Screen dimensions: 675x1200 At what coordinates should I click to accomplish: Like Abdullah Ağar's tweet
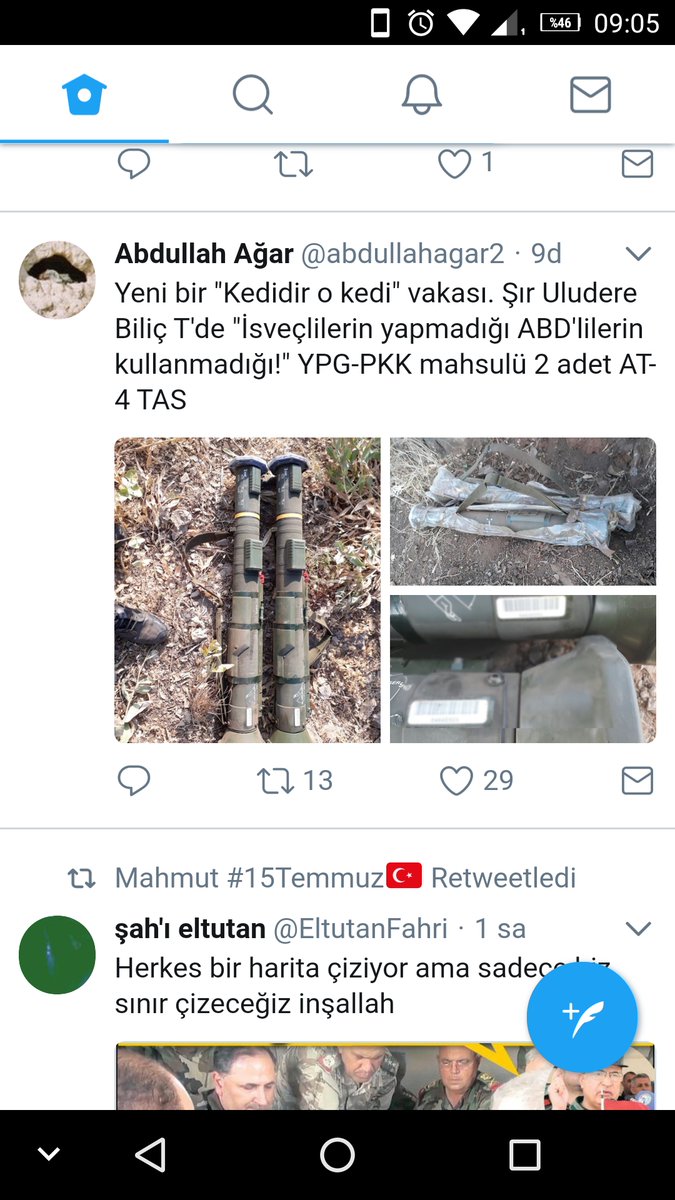tap(456, 780)
